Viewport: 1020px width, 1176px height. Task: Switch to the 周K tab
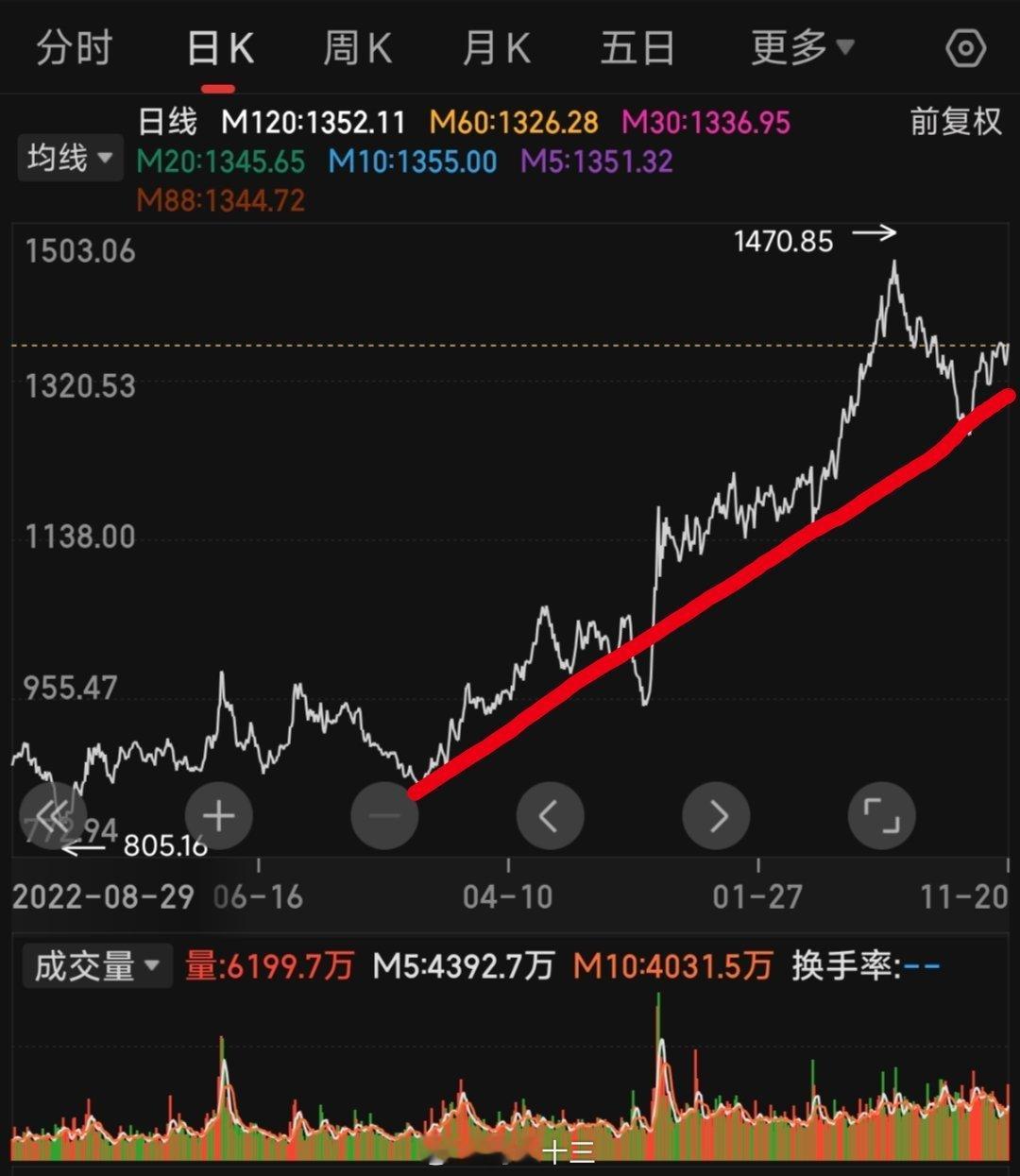(x=356, y=47)
